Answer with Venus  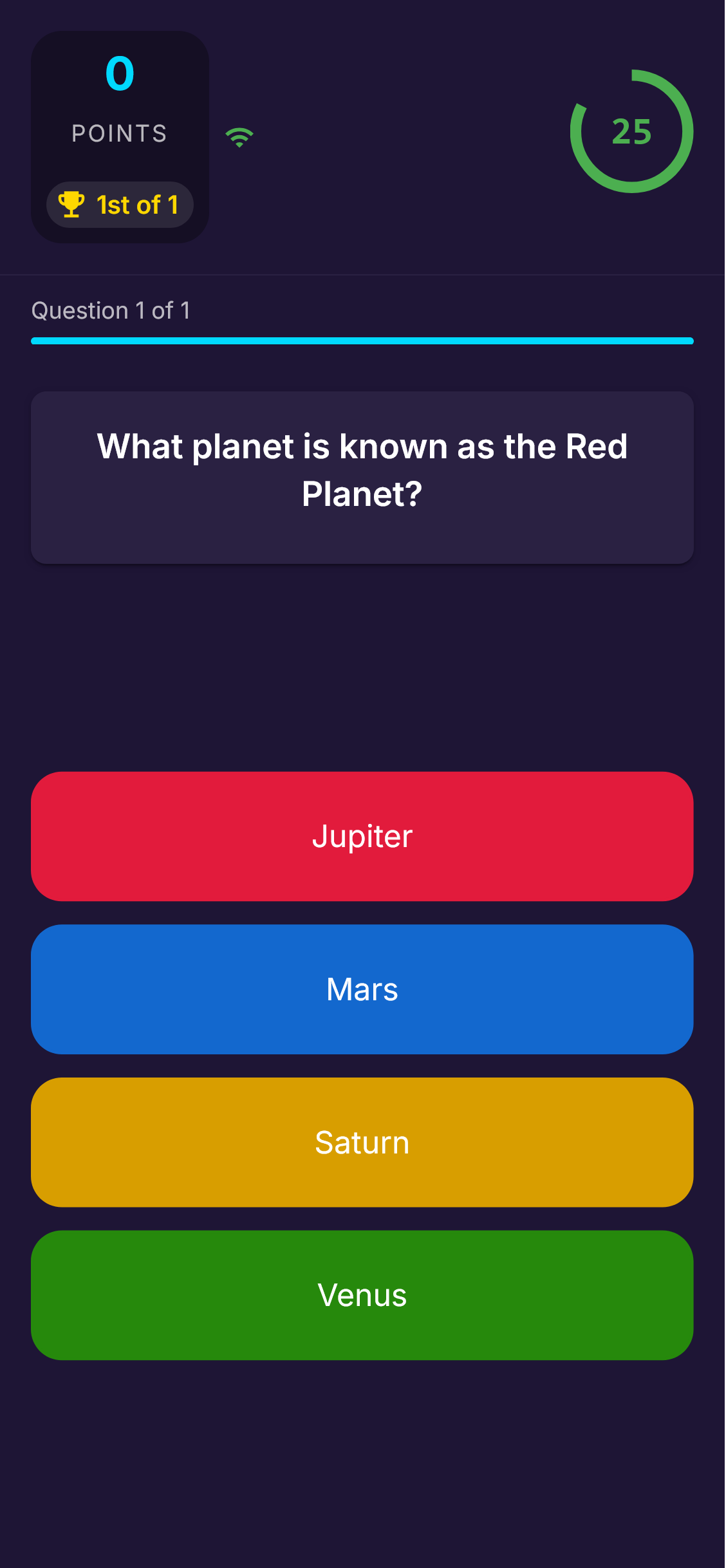pos(362,1295)
